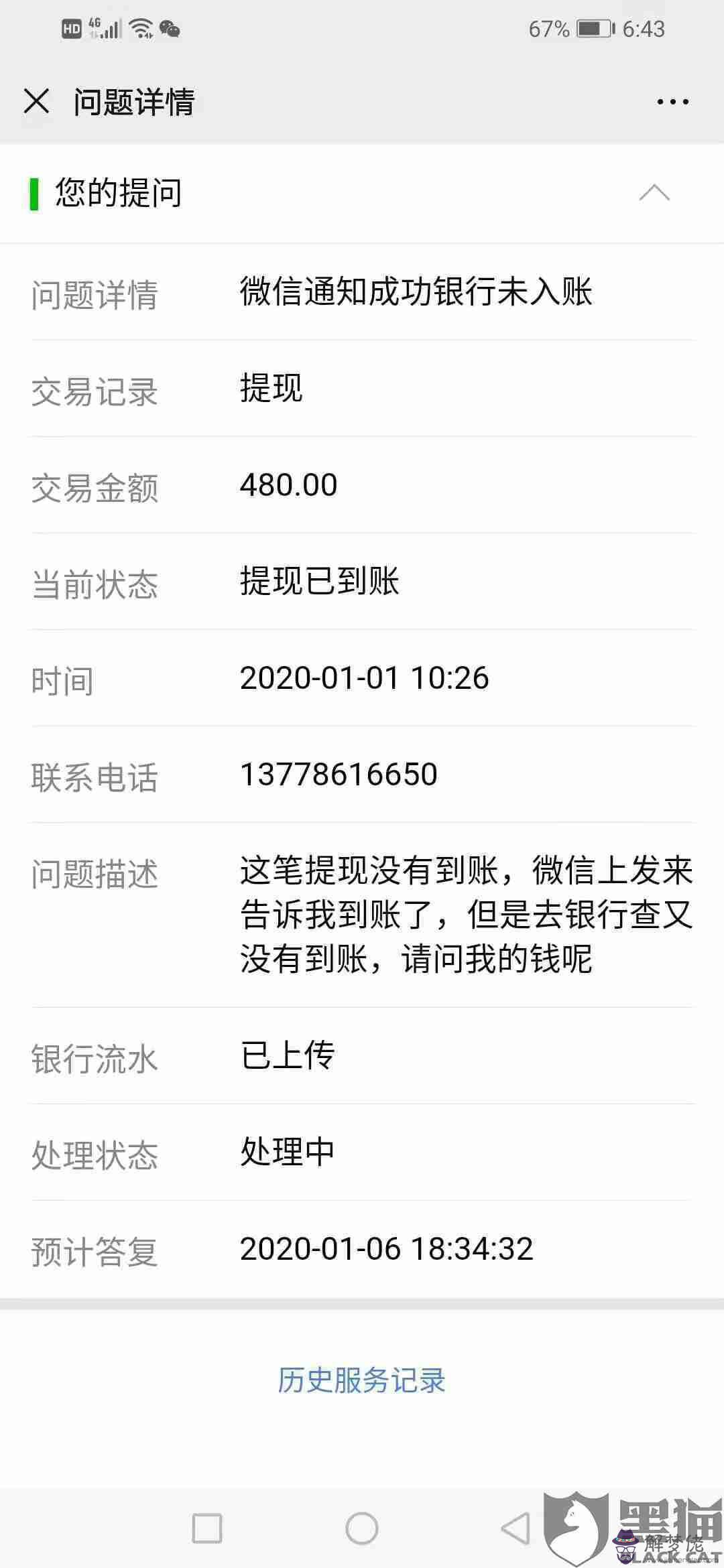Open the three-dot overflow menu
This screenshot has width=724, height=1568.
pyautogui.click(x=672, y=102)
